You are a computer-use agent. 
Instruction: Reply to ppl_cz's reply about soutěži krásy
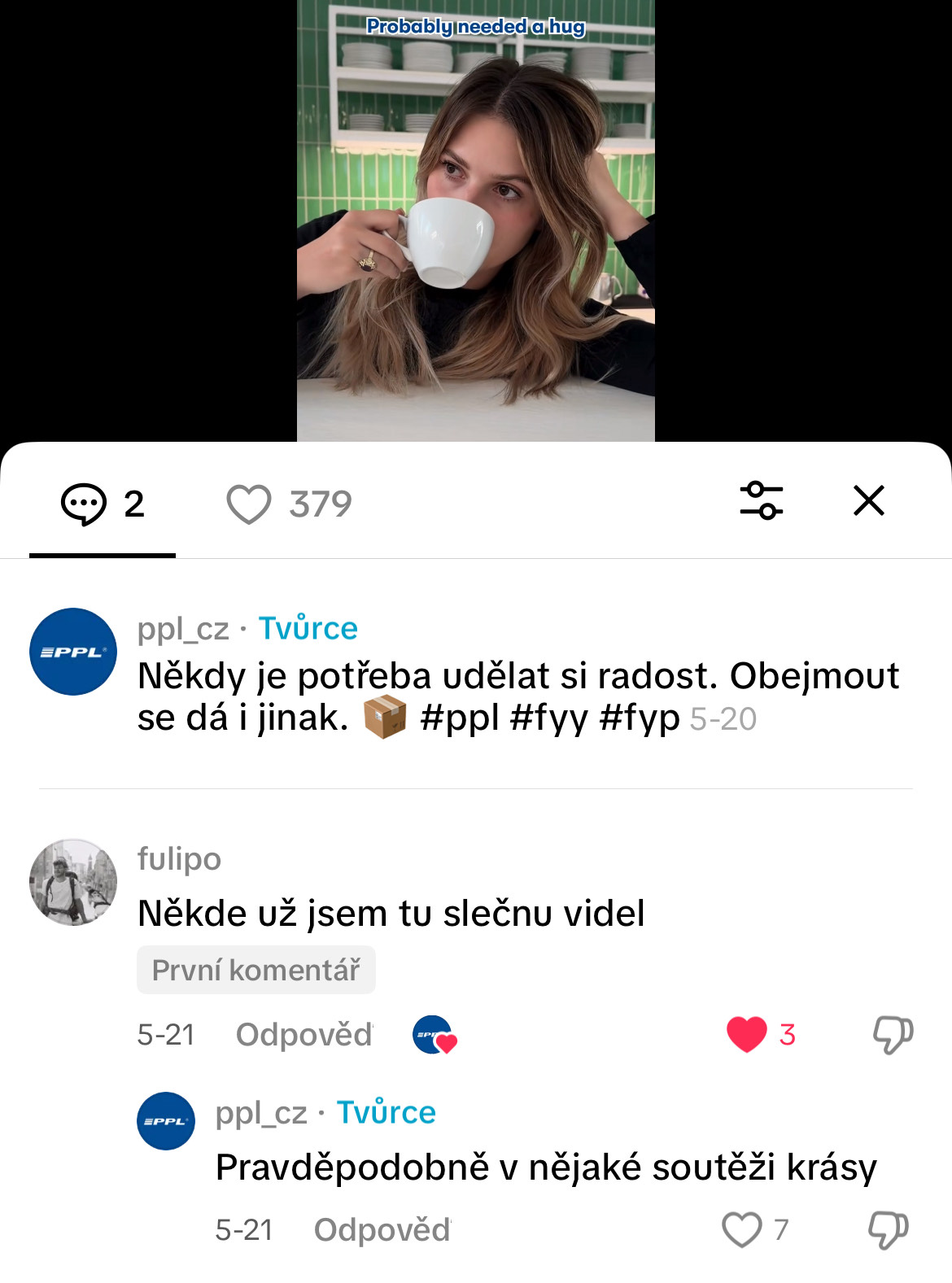[382, 1230]
